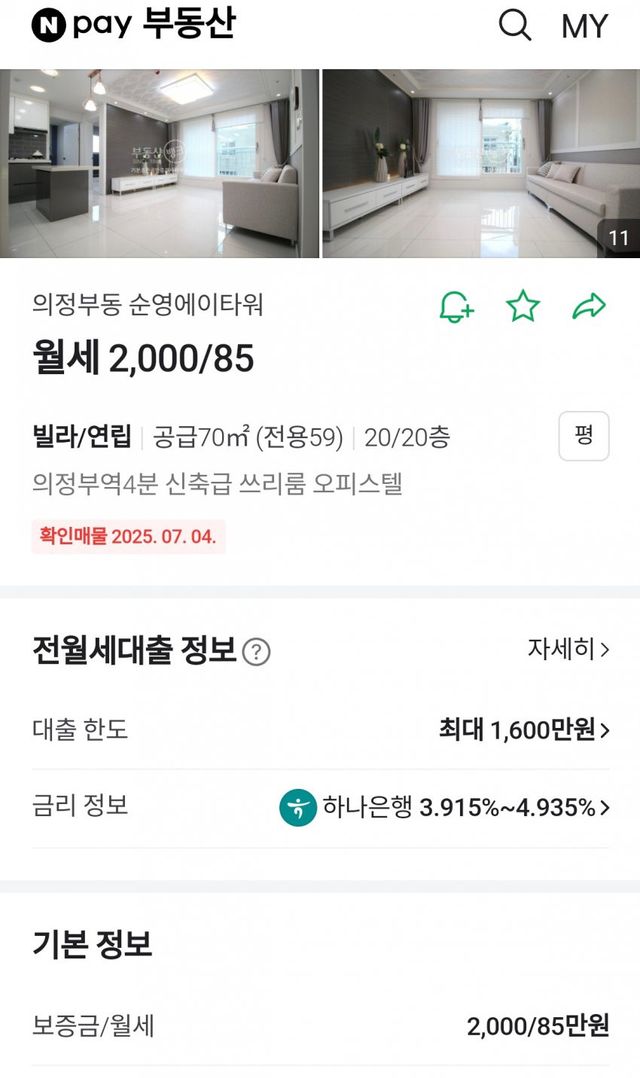Go to the Npay 부동산 home
The image size is (640, 1078).
click(x=134, y=25)
